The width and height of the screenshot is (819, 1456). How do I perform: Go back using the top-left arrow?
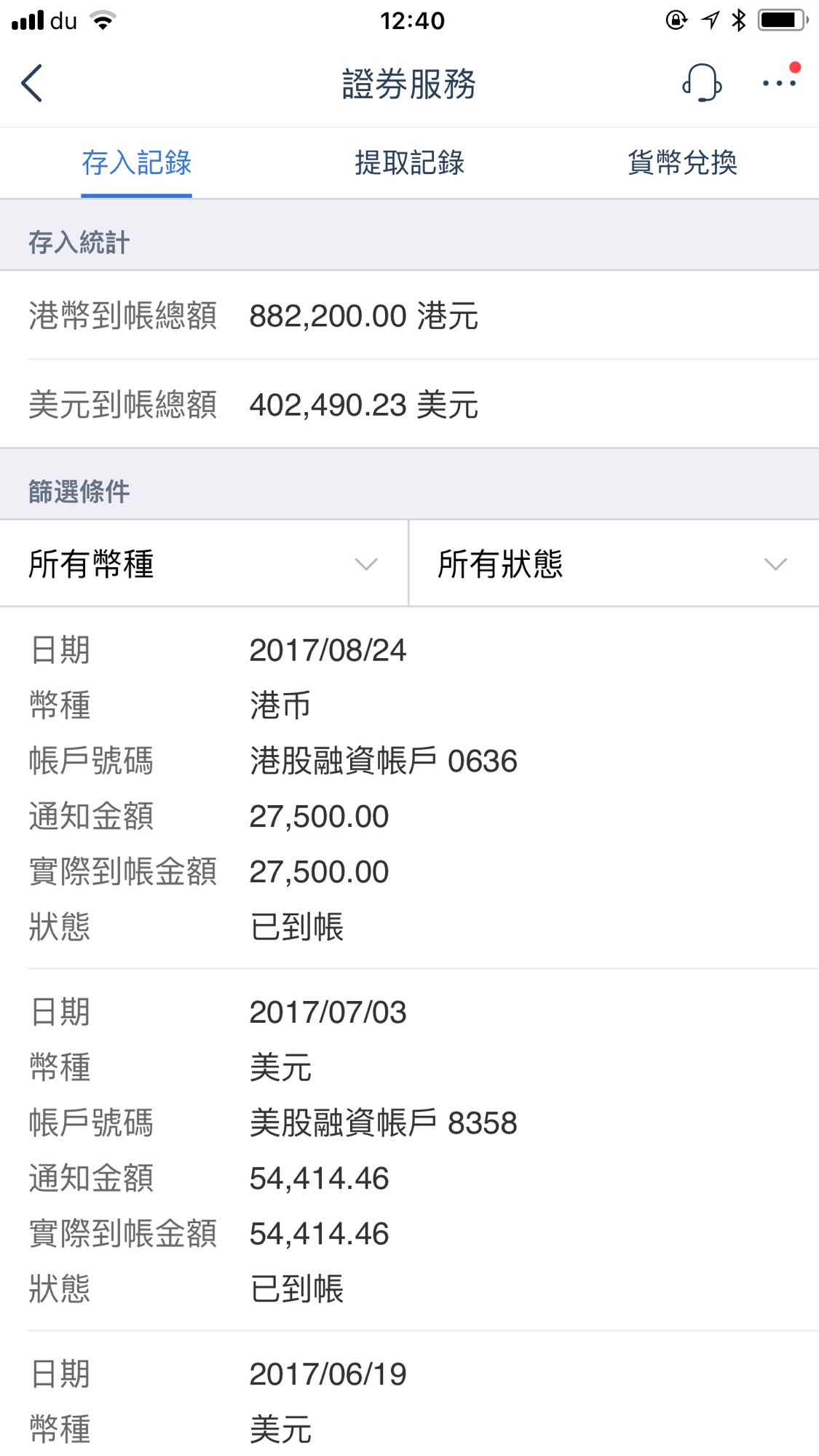(x=32, y=83)
